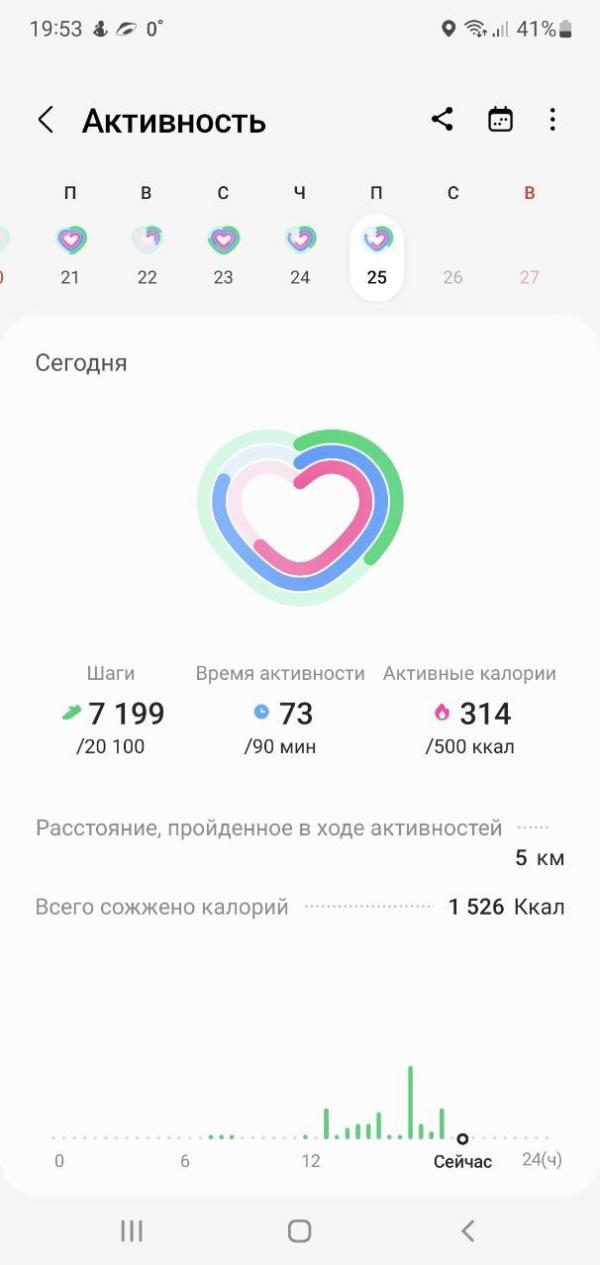Open the three-dot overflow menu
Image resolution: width=600 pixels, height=1265 pixels.
point(552,120)
